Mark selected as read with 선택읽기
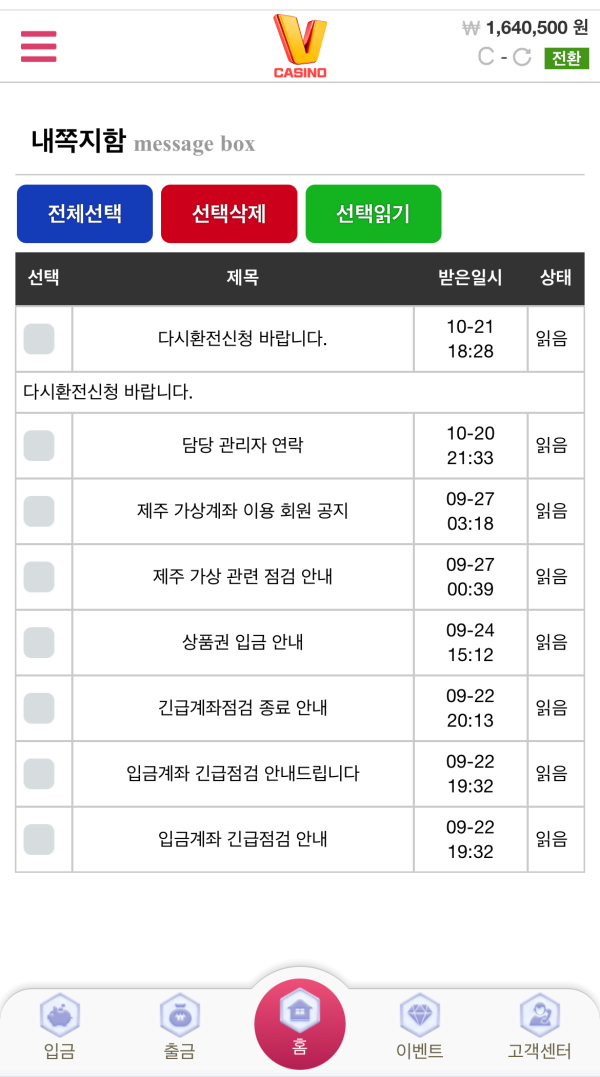Viewport: 600px width, 1077px height. point(373,213)
